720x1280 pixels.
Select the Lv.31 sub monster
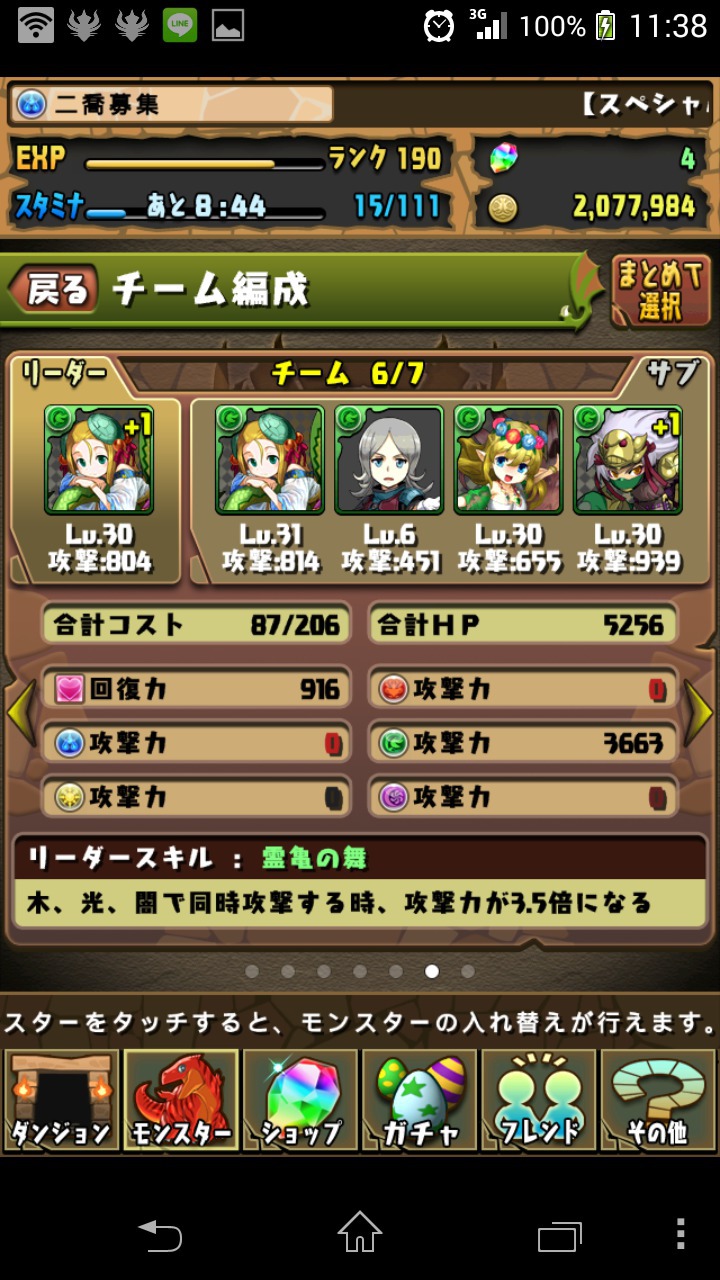click(269, 459)
